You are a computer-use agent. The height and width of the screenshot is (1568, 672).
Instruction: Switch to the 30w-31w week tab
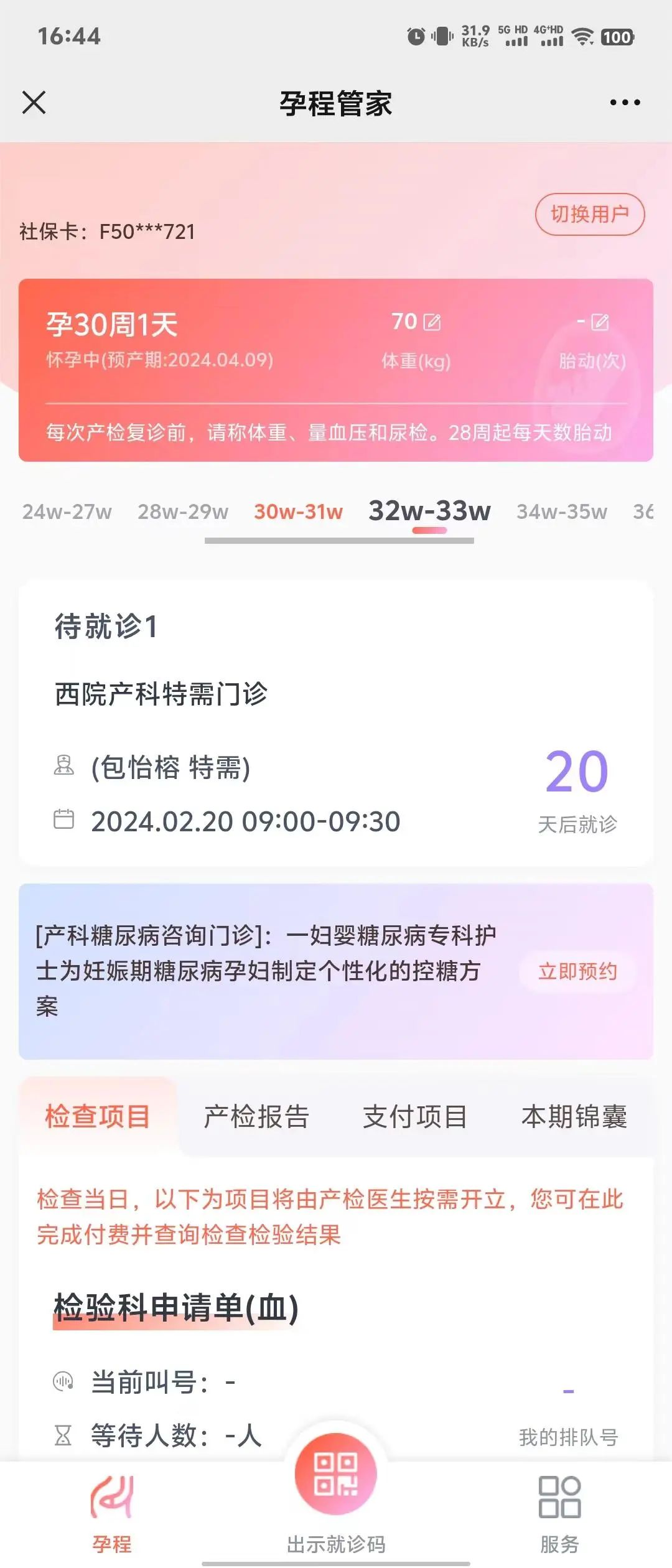[298, 511]
